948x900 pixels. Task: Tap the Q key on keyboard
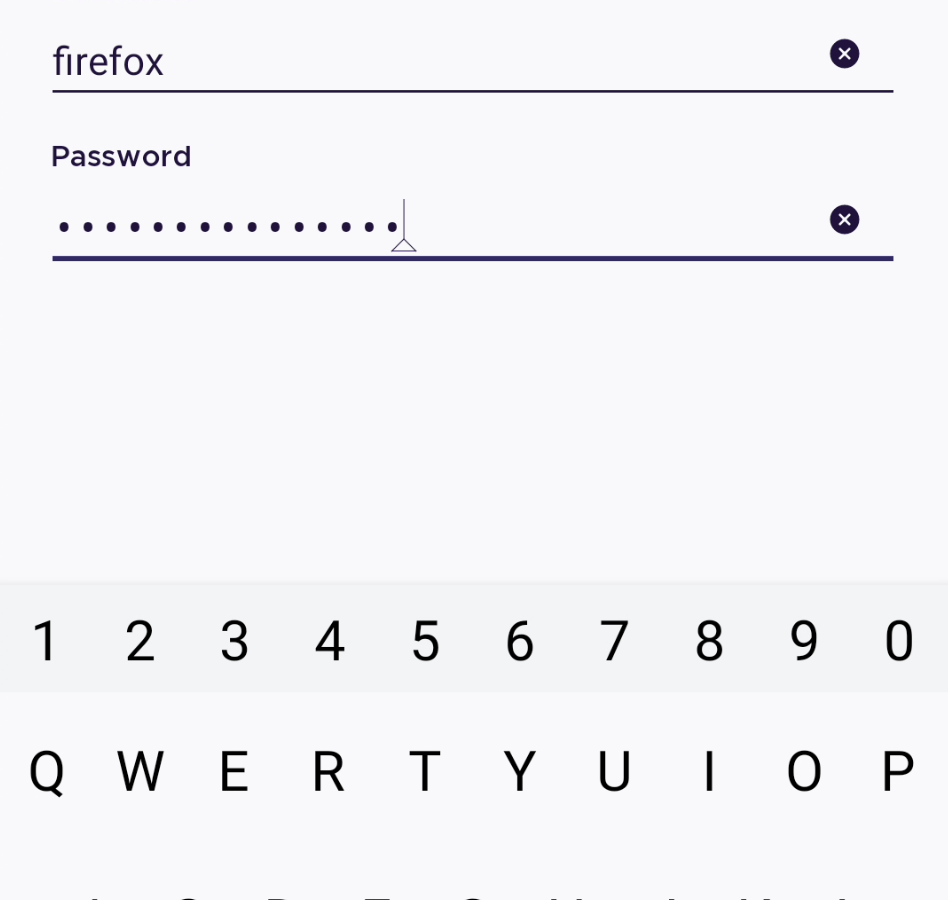46,772
